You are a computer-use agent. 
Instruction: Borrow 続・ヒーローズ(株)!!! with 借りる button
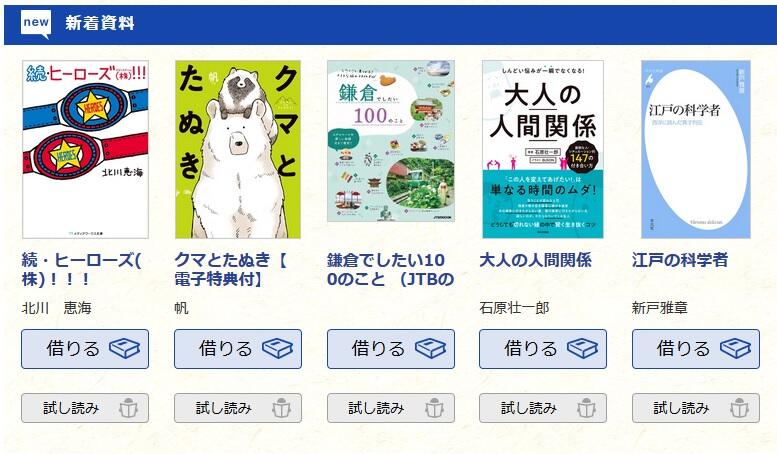tap(85, 349)
